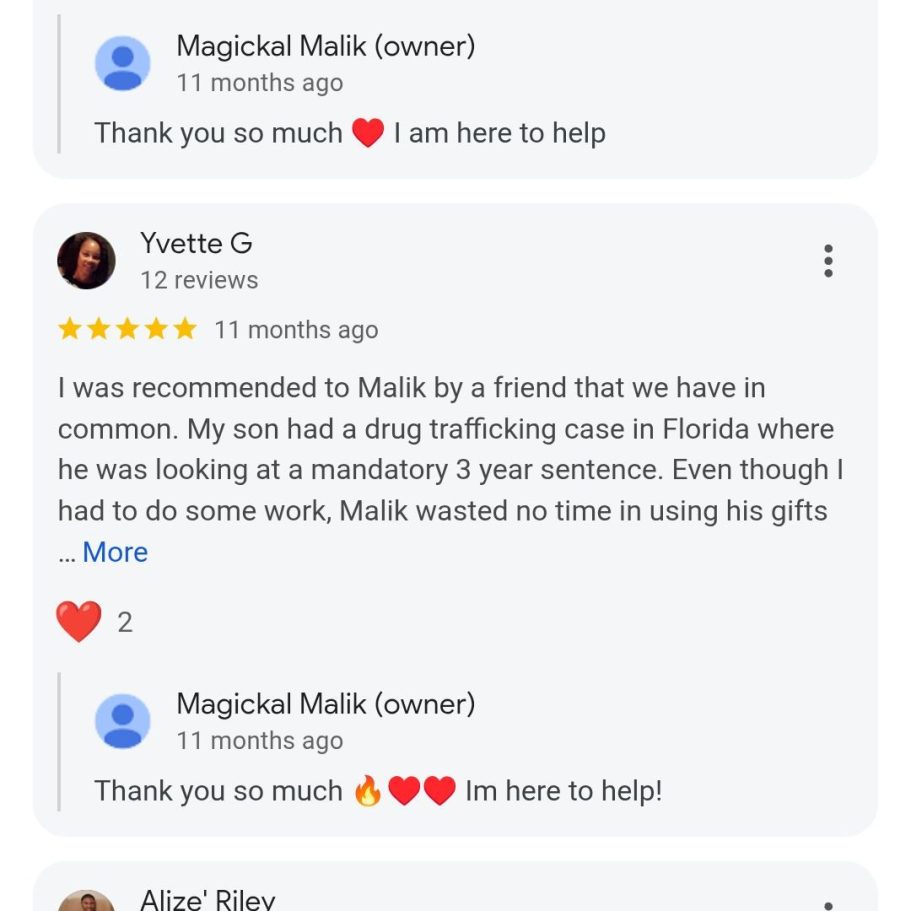Screen dimensions: 911x911
Task: Open overflow menu on Alize' Riley's review
Action: 828,905
